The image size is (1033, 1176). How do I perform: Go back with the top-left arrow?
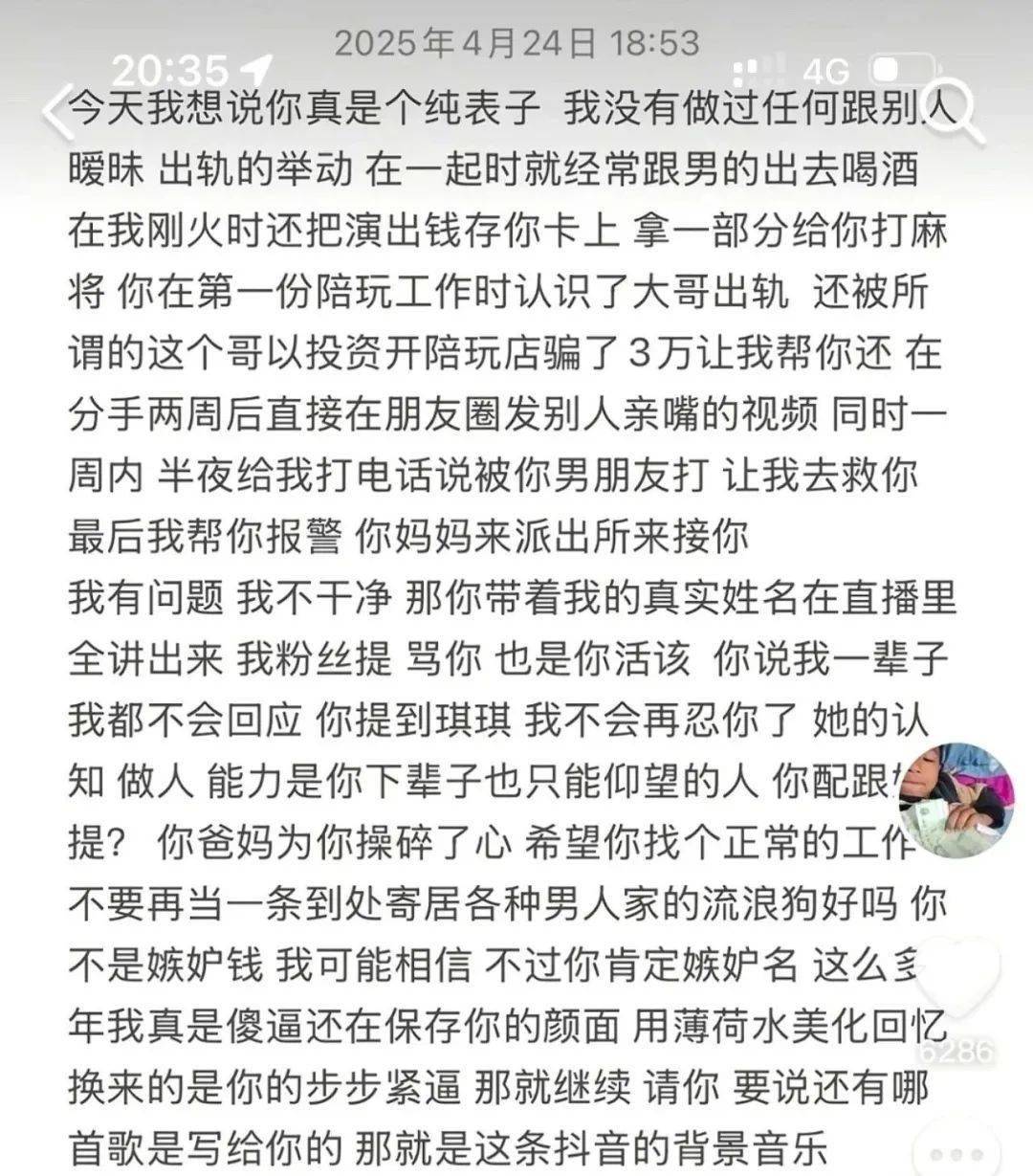[x=57, y=110]
